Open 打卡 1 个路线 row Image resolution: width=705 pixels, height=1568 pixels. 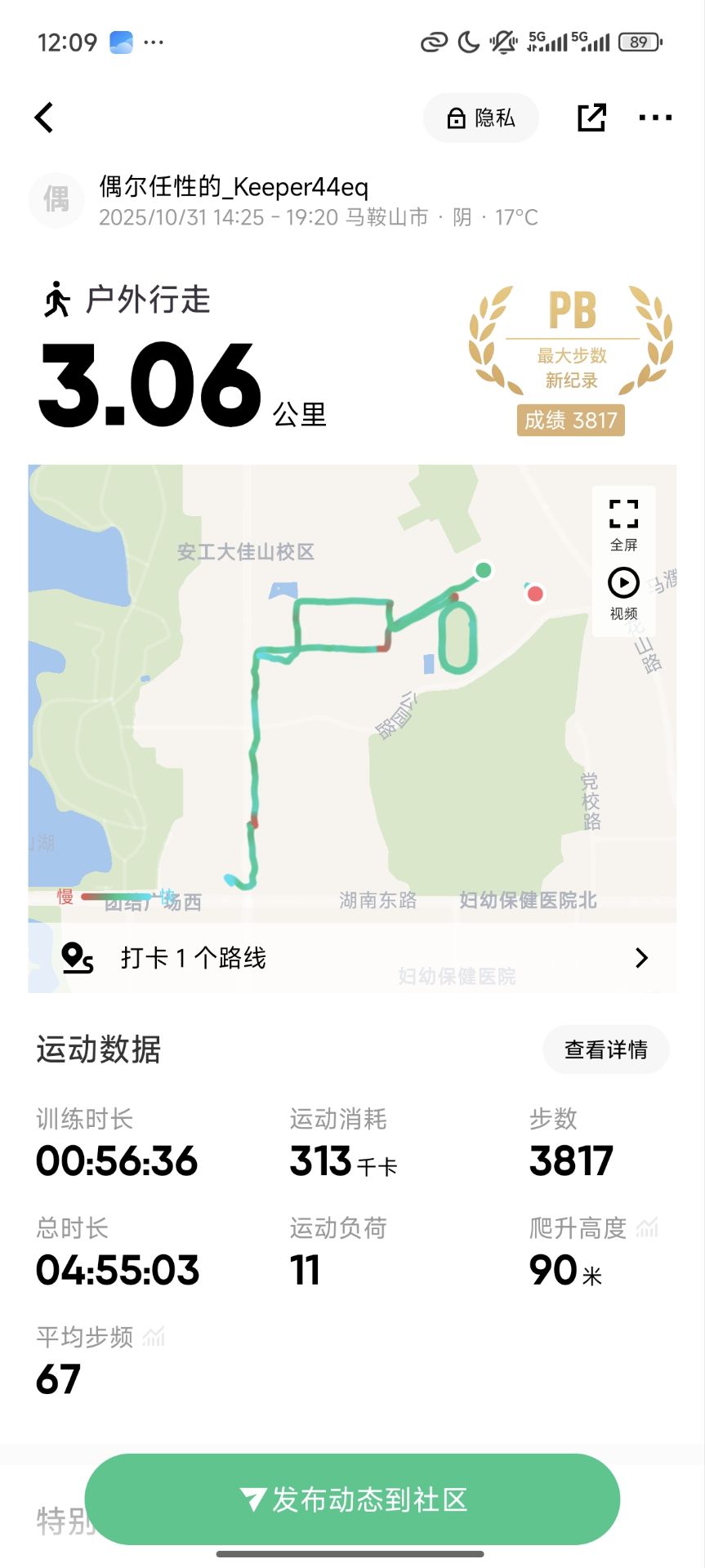352,958
